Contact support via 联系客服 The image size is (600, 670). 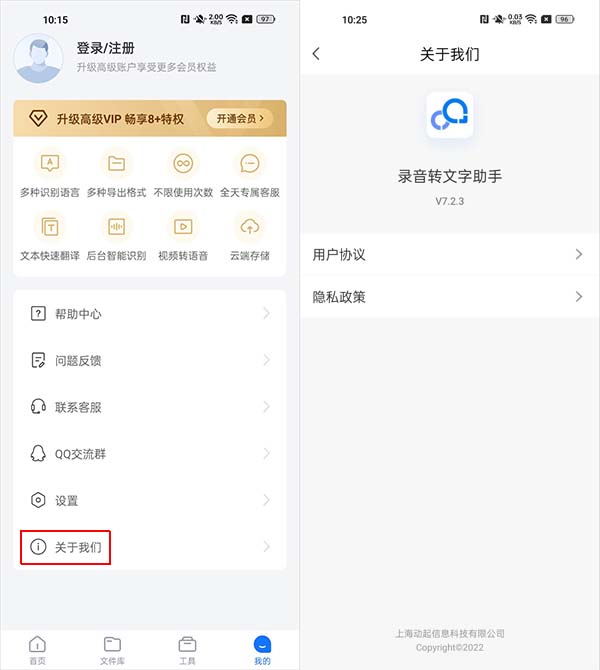pyautogui.click(x=150, y=407)
